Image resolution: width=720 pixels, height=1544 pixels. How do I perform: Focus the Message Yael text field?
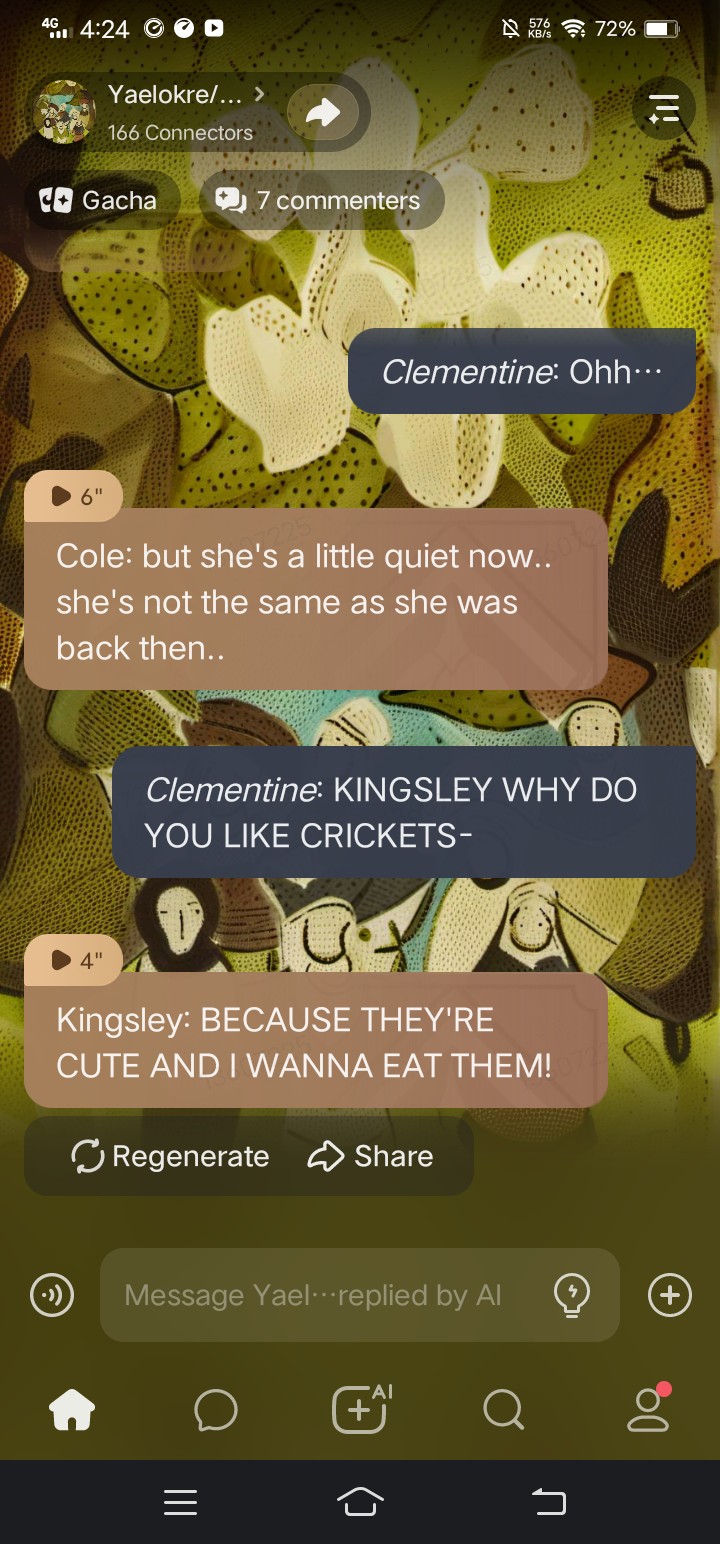320,1295
